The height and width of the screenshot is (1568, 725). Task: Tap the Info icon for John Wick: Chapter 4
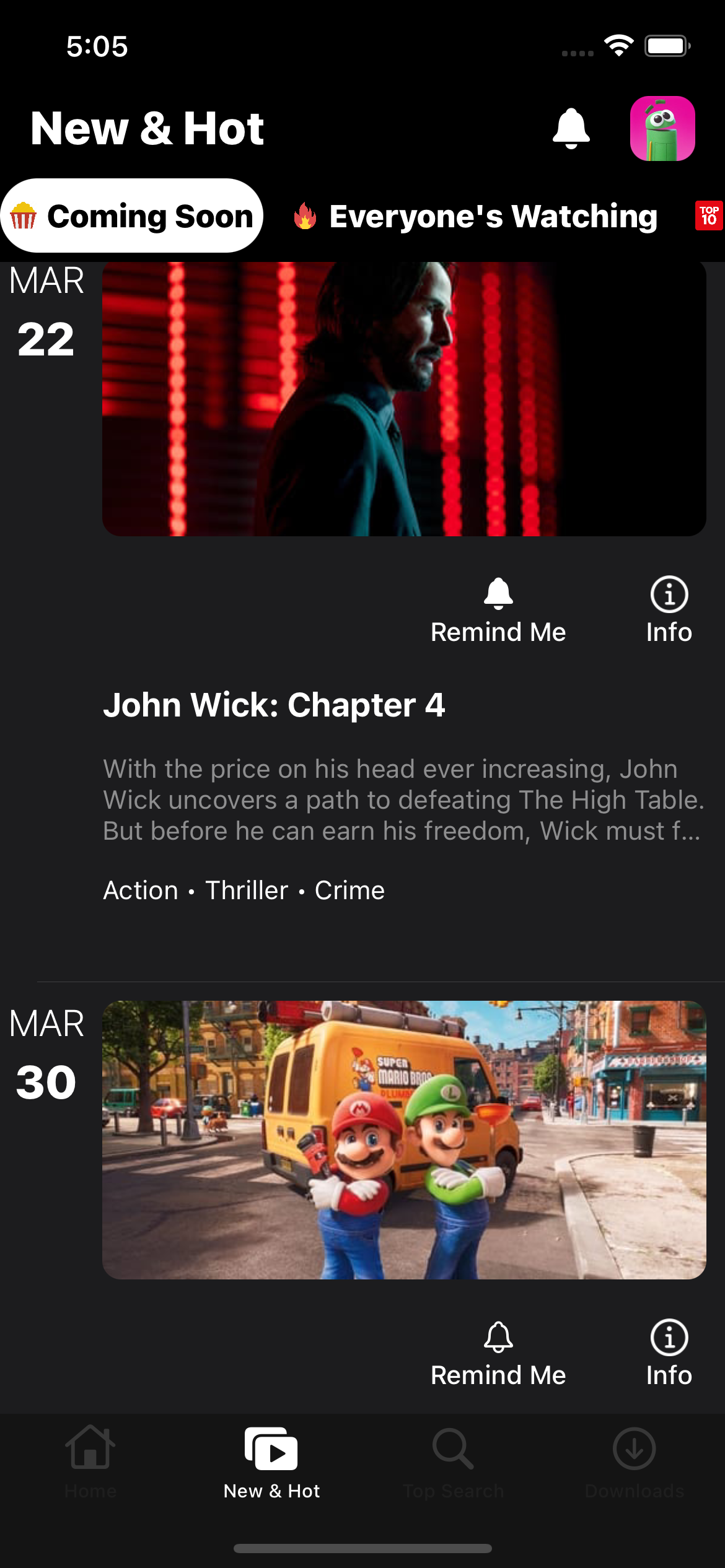[668, 607]
